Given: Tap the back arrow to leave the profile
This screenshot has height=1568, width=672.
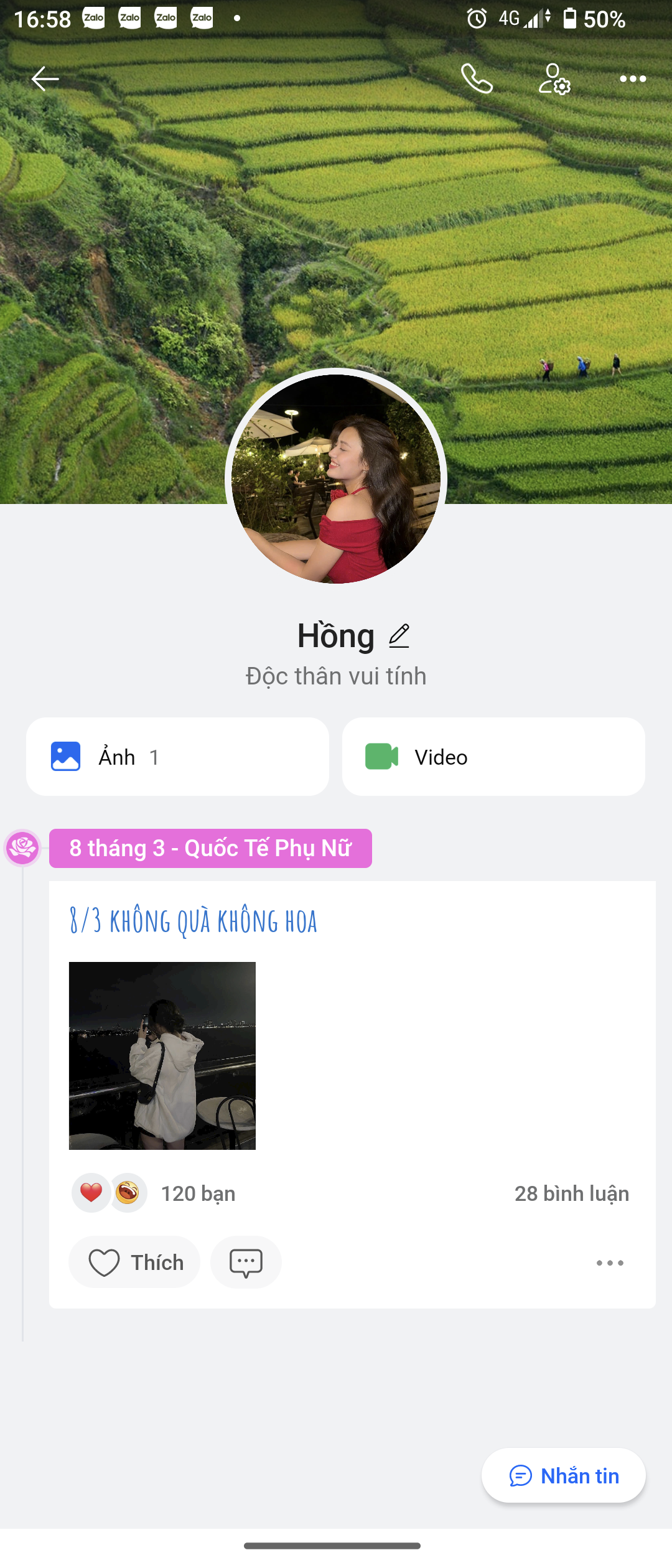Looking at the screenshot, I should [45, 78].
